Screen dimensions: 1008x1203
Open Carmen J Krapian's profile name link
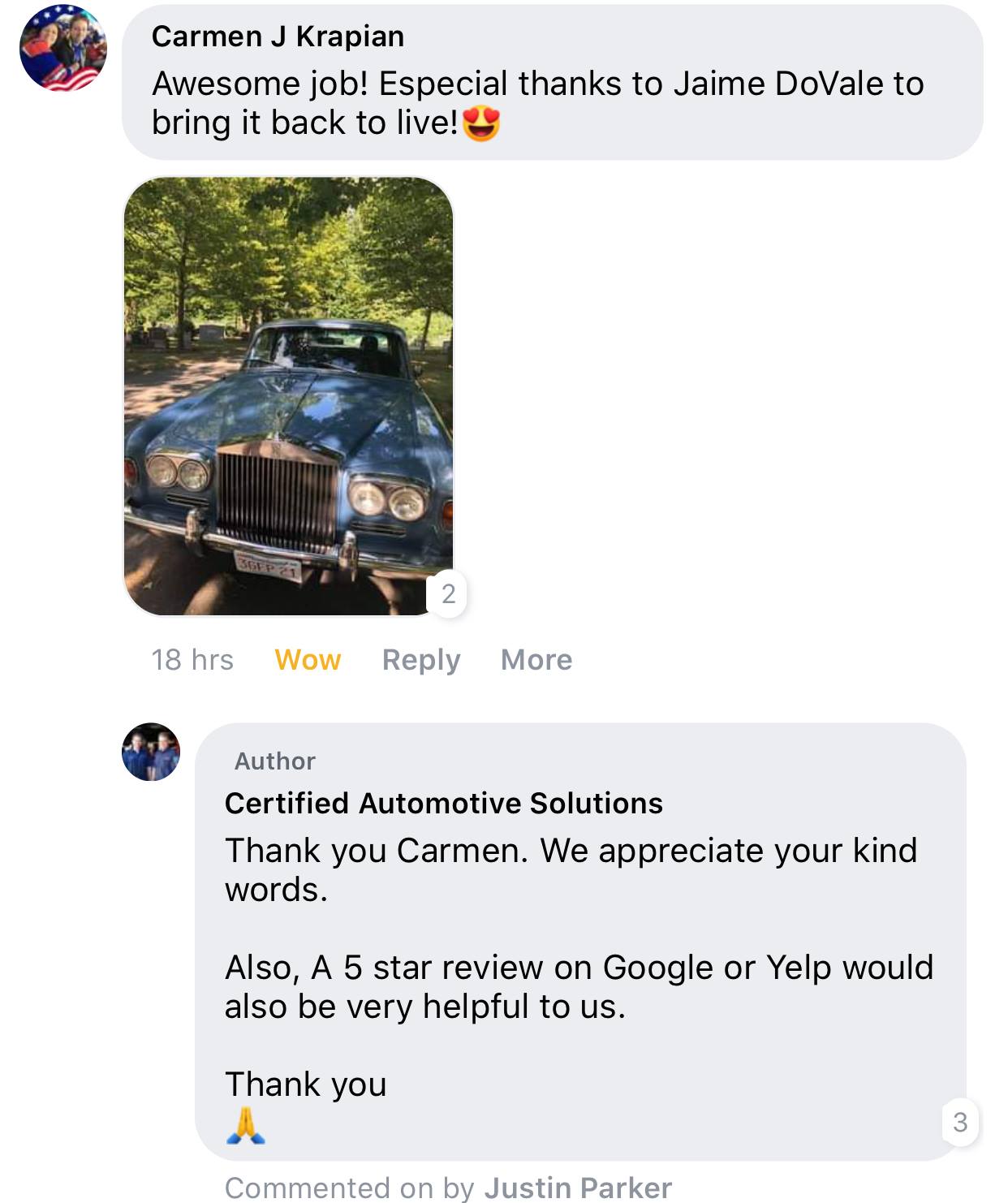pos(278,37)
